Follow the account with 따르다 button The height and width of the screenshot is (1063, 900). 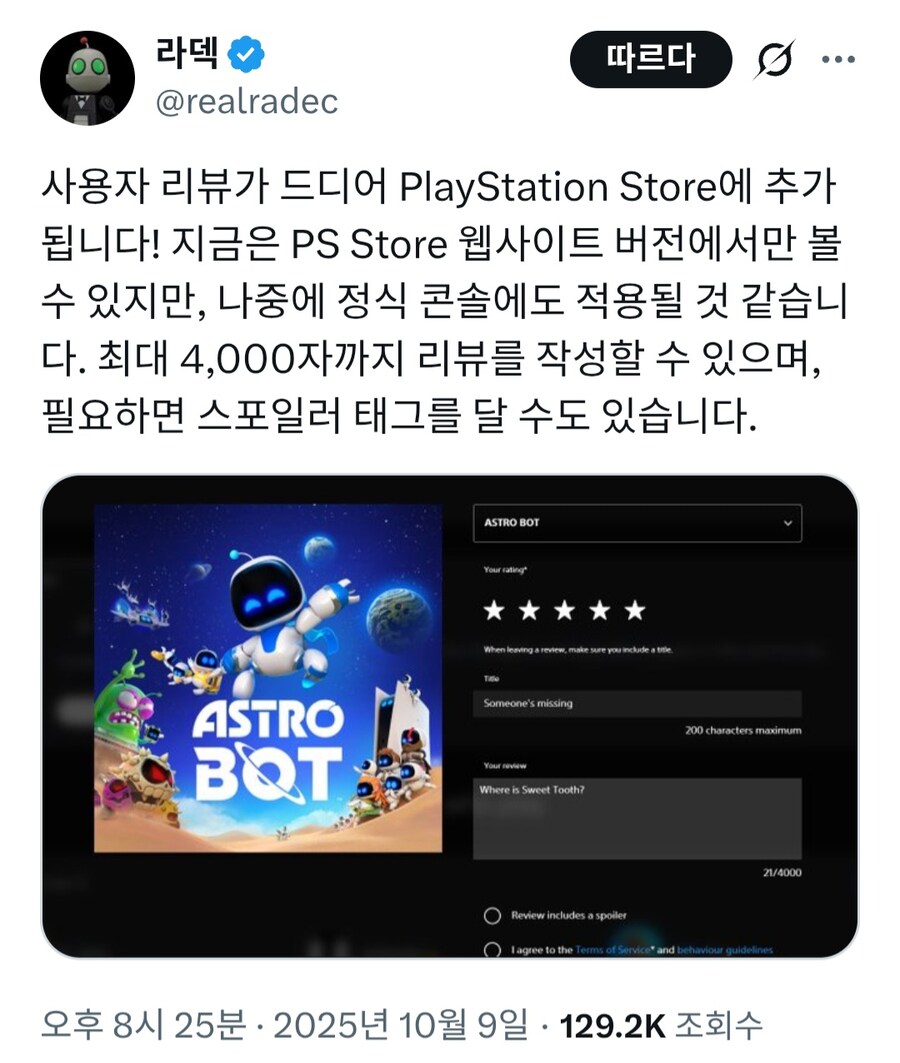pyautogui.click(x=650, y=60)
